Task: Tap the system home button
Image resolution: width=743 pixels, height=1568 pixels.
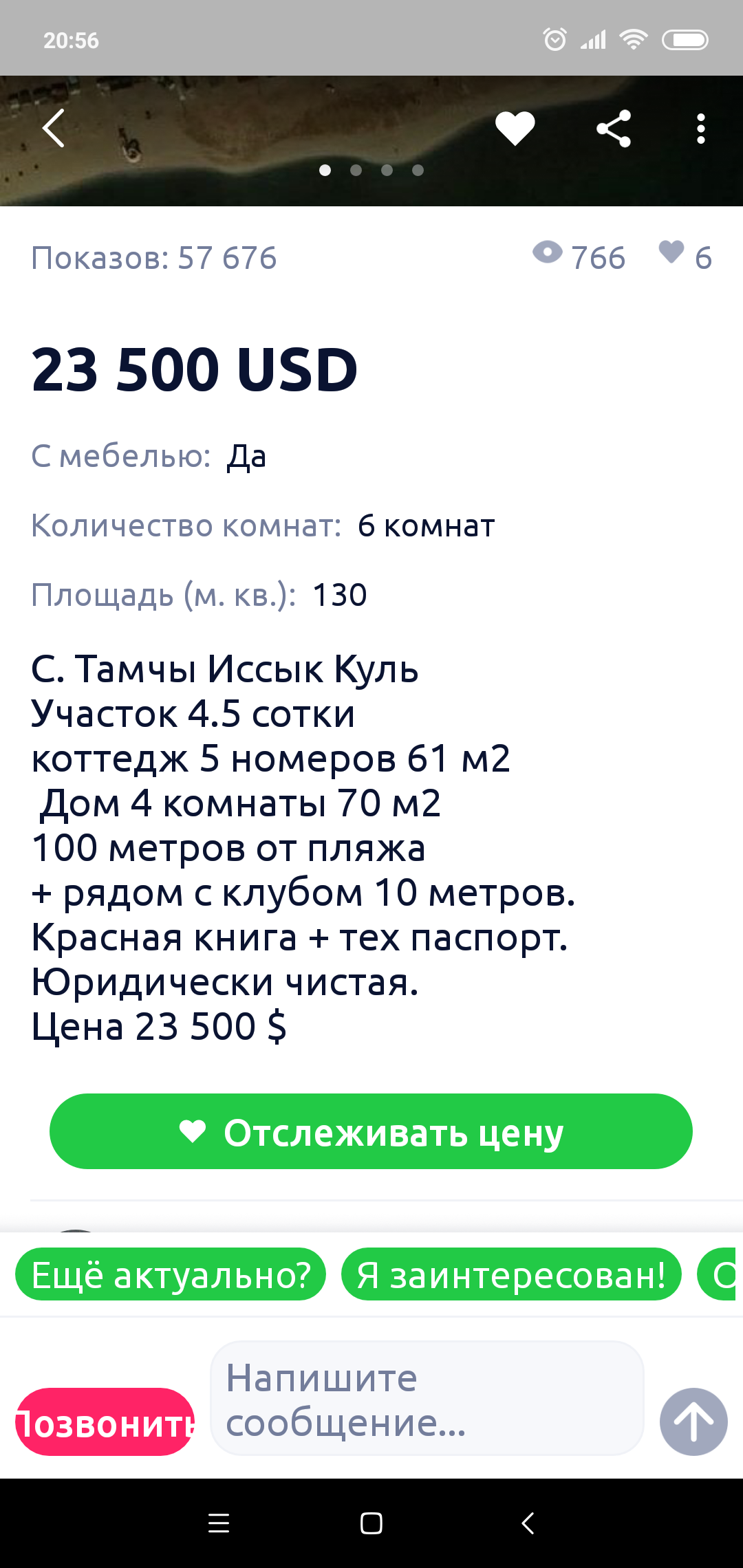Action: (371, 1523)
